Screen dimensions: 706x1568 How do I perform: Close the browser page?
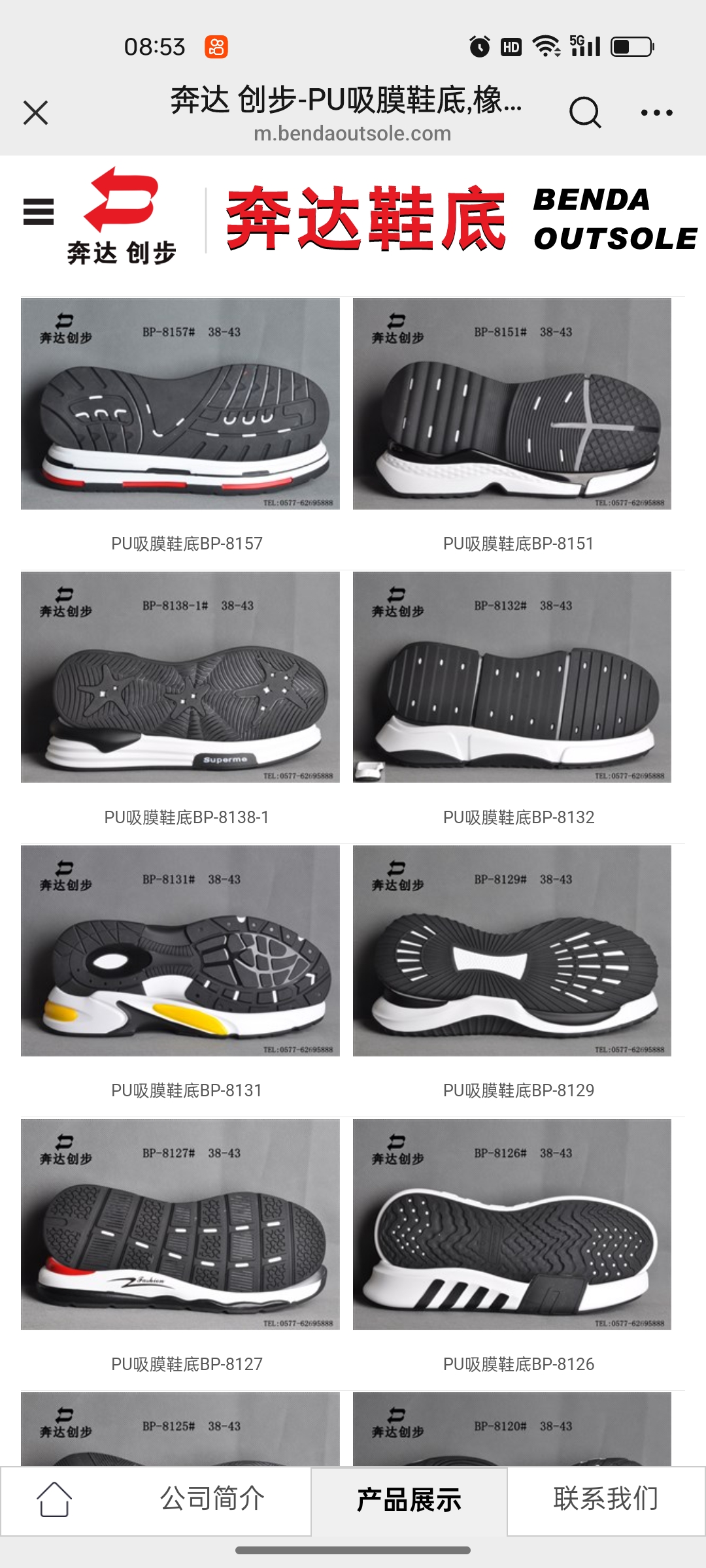click(35, 112)
